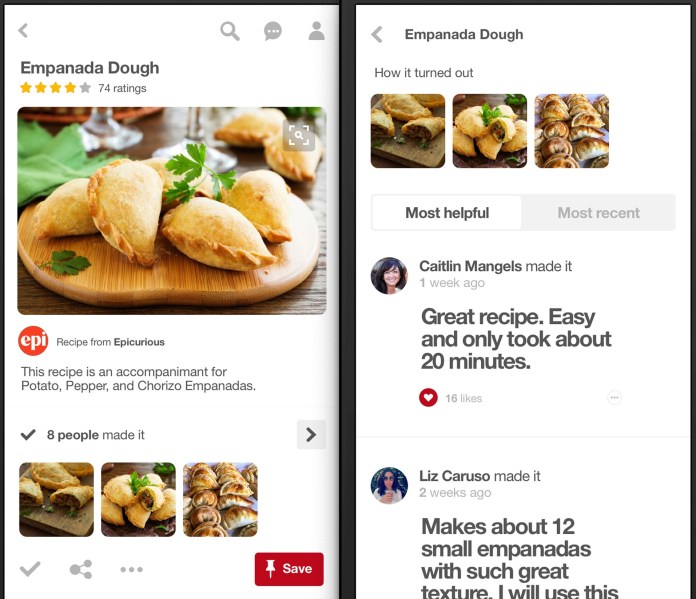Share this Empanada Dough pin
Screen dimensions: 696x599
[x=81, y=569]
